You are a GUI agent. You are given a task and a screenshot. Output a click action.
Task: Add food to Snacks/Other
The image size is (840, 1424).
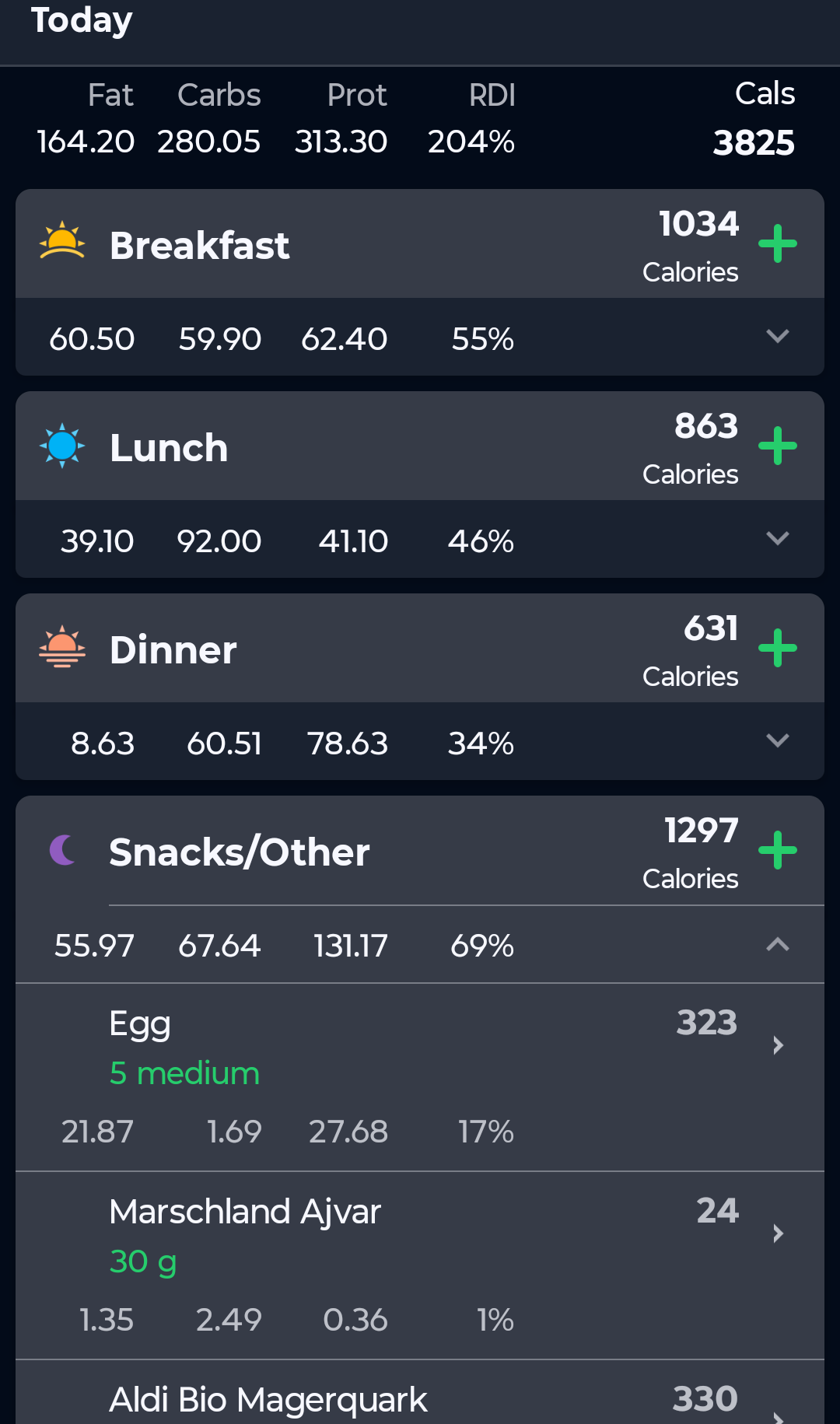pyautogui.click(x=777, y=850)
